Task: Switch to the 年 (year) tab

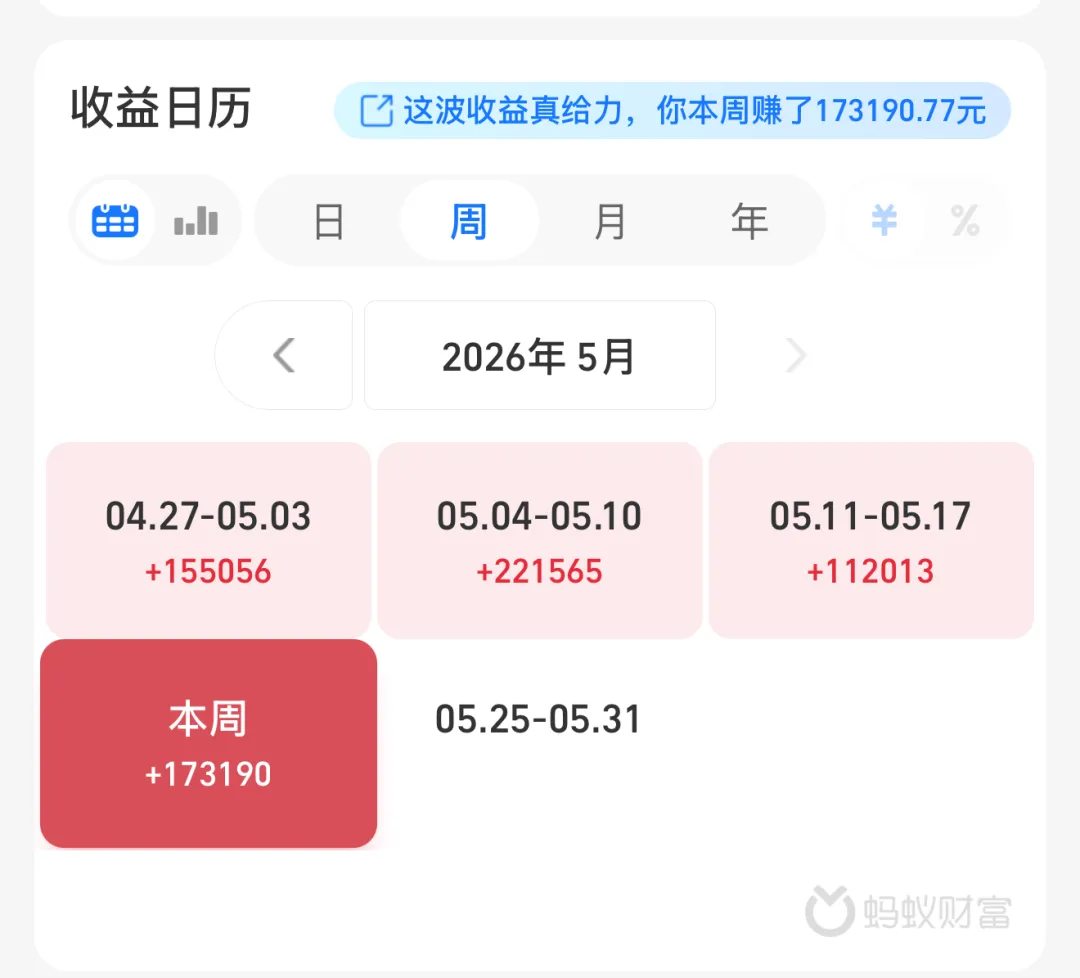Action: pos(749,221)
